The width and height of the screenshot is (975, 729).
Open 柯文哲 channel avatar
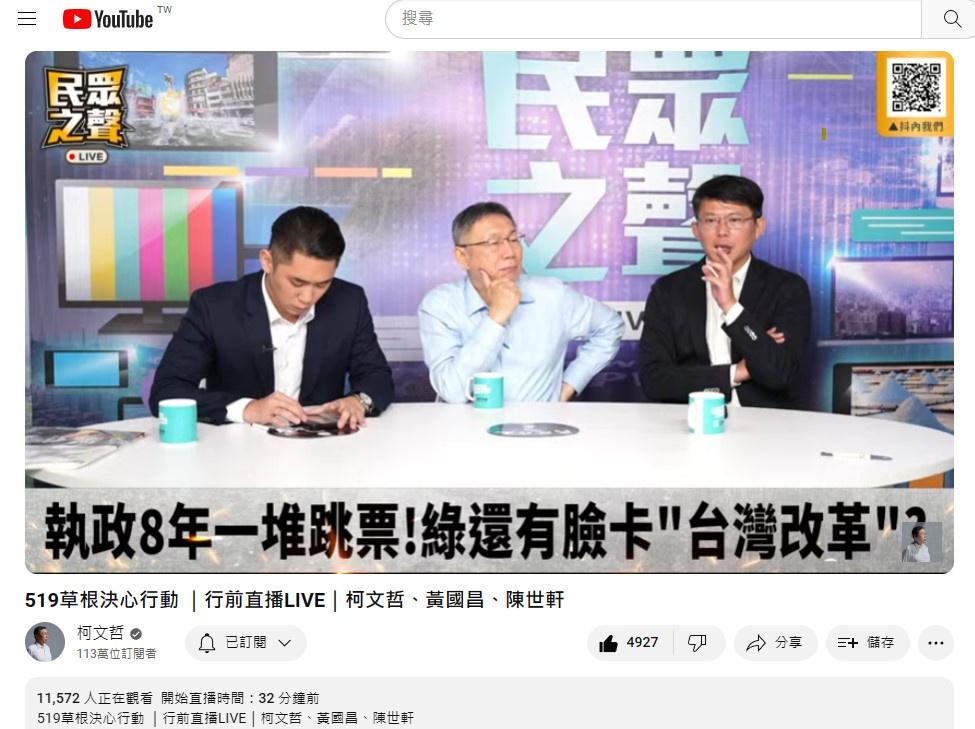[45, 642]
